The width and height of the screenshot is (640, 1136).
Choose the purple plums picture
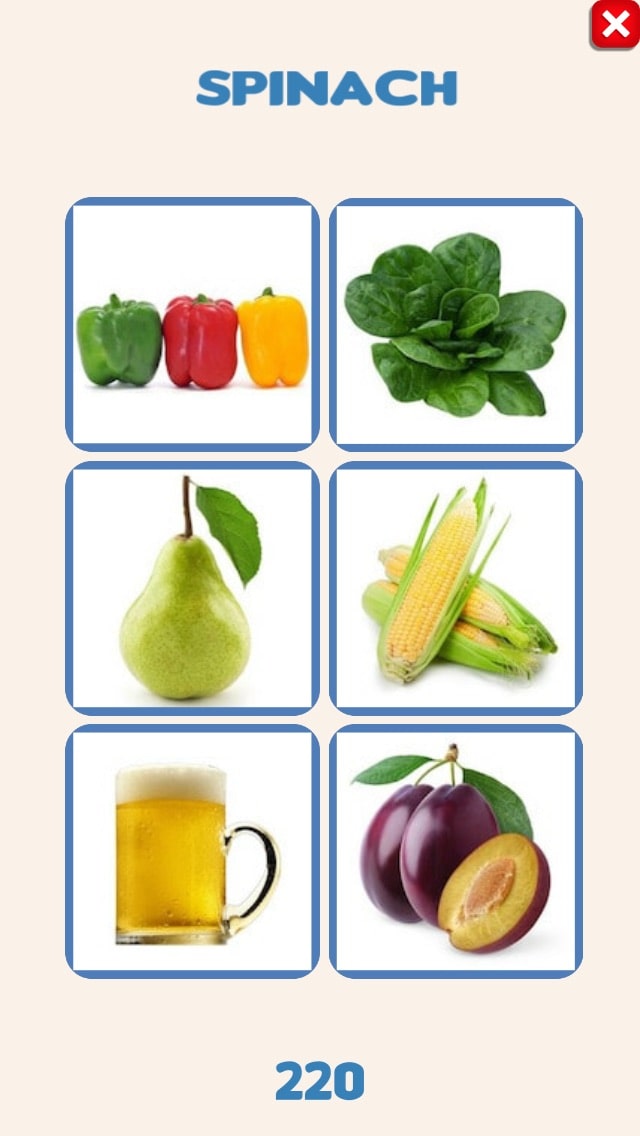click(456, 852)
